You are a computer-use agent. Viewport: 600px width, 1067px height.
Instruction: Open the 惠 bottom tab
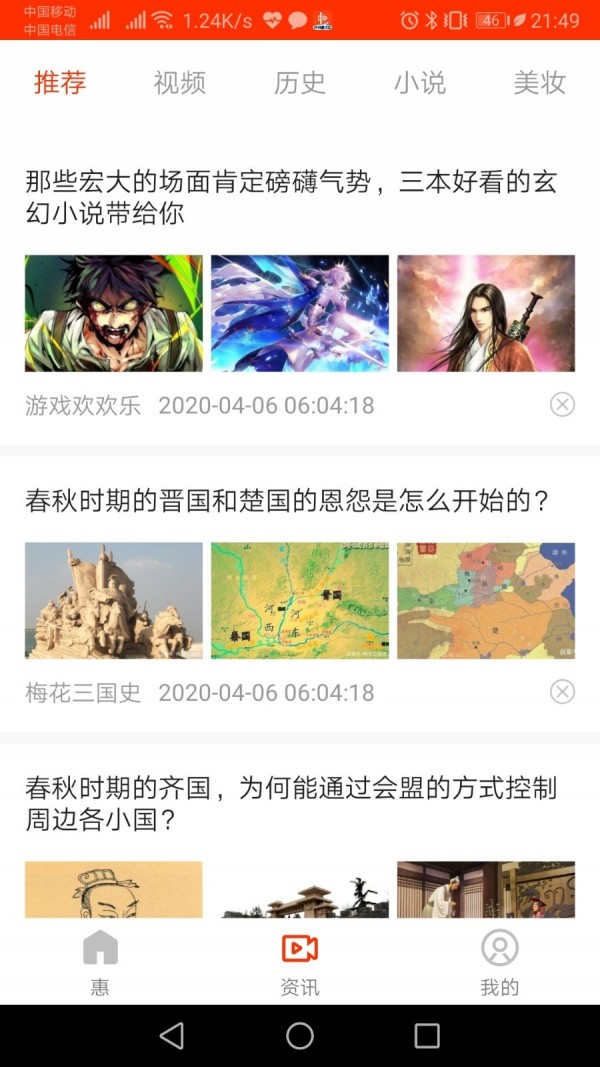tap(100, 962)
